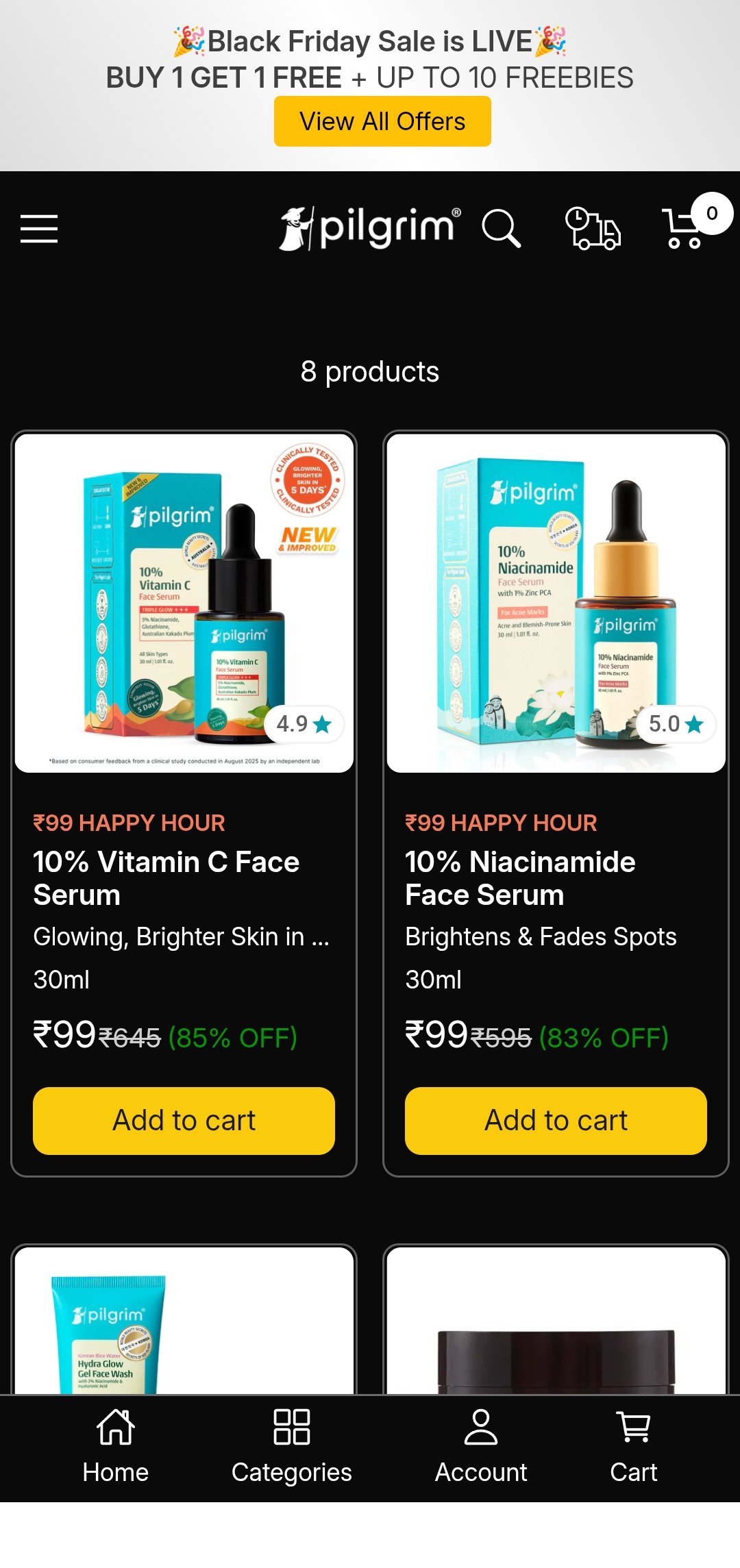740x1568 pixels.
Task: Add 10% Niacinamide Face Serum to cart
Action: coord(556,1121)
